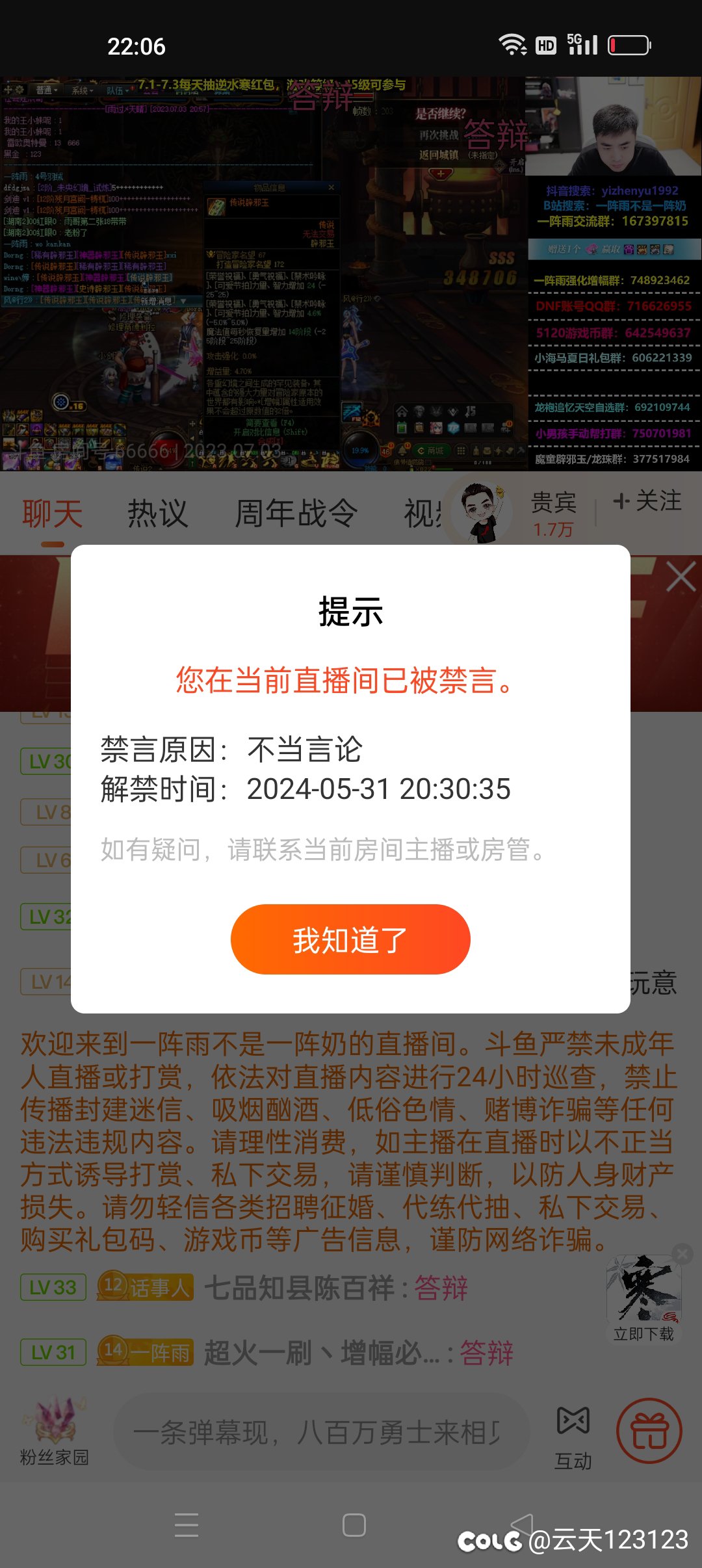
Task: Switch to the 聊天 tab
Action: 53,514
